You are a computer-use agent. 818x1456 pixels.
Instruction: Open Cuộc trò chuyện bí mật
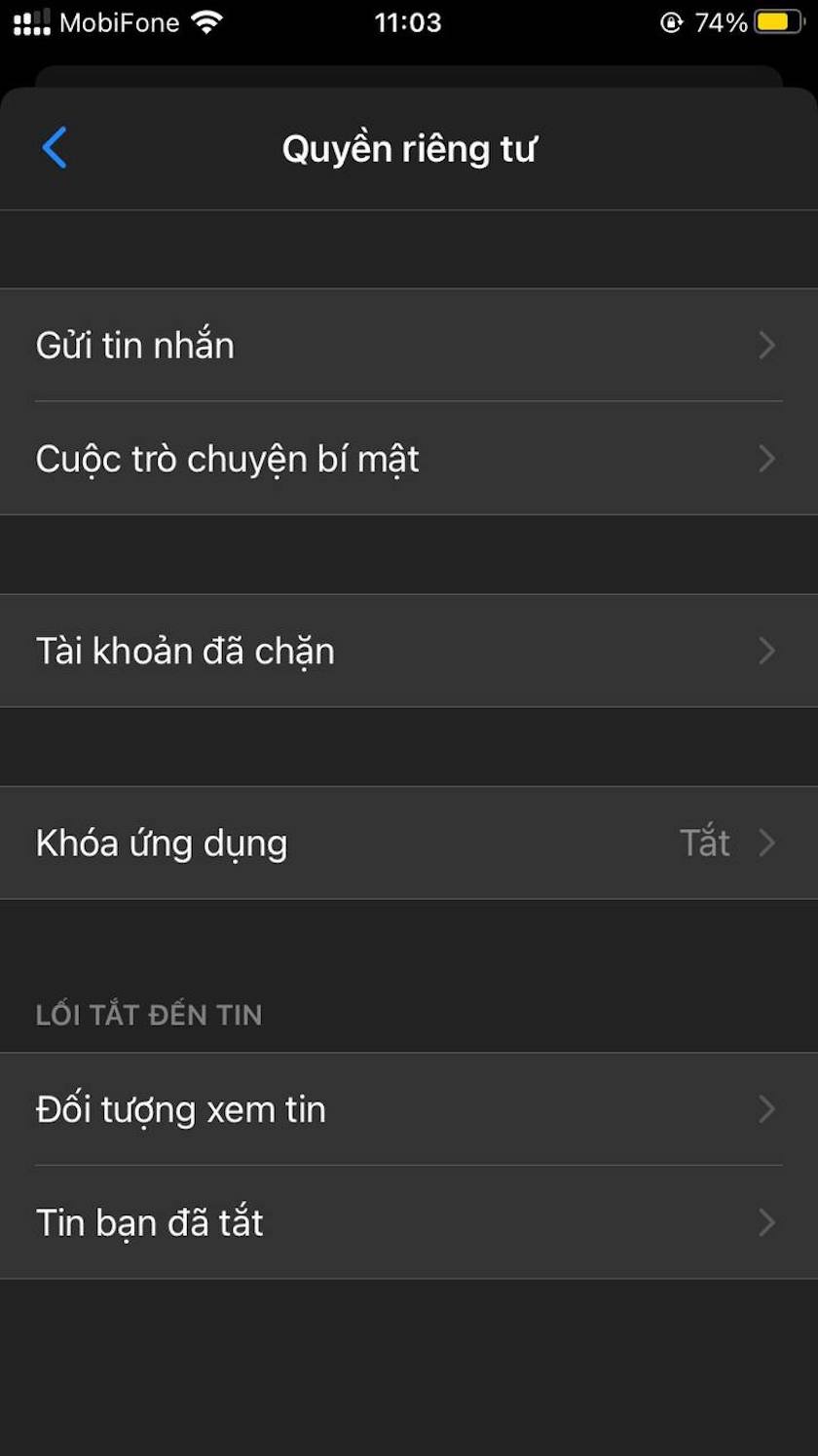tap(409, 458)
